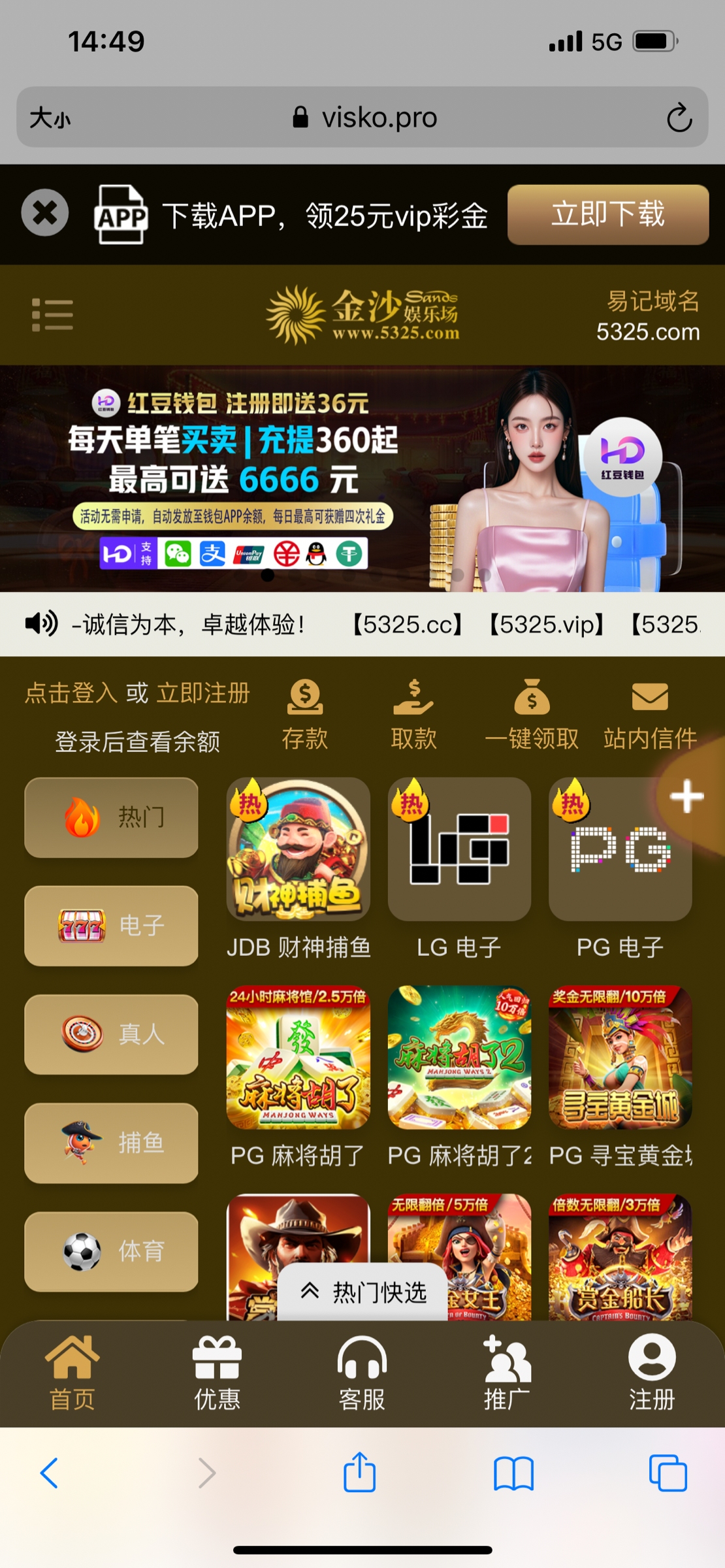Tap the 立即注册 register link

point(203,693)
